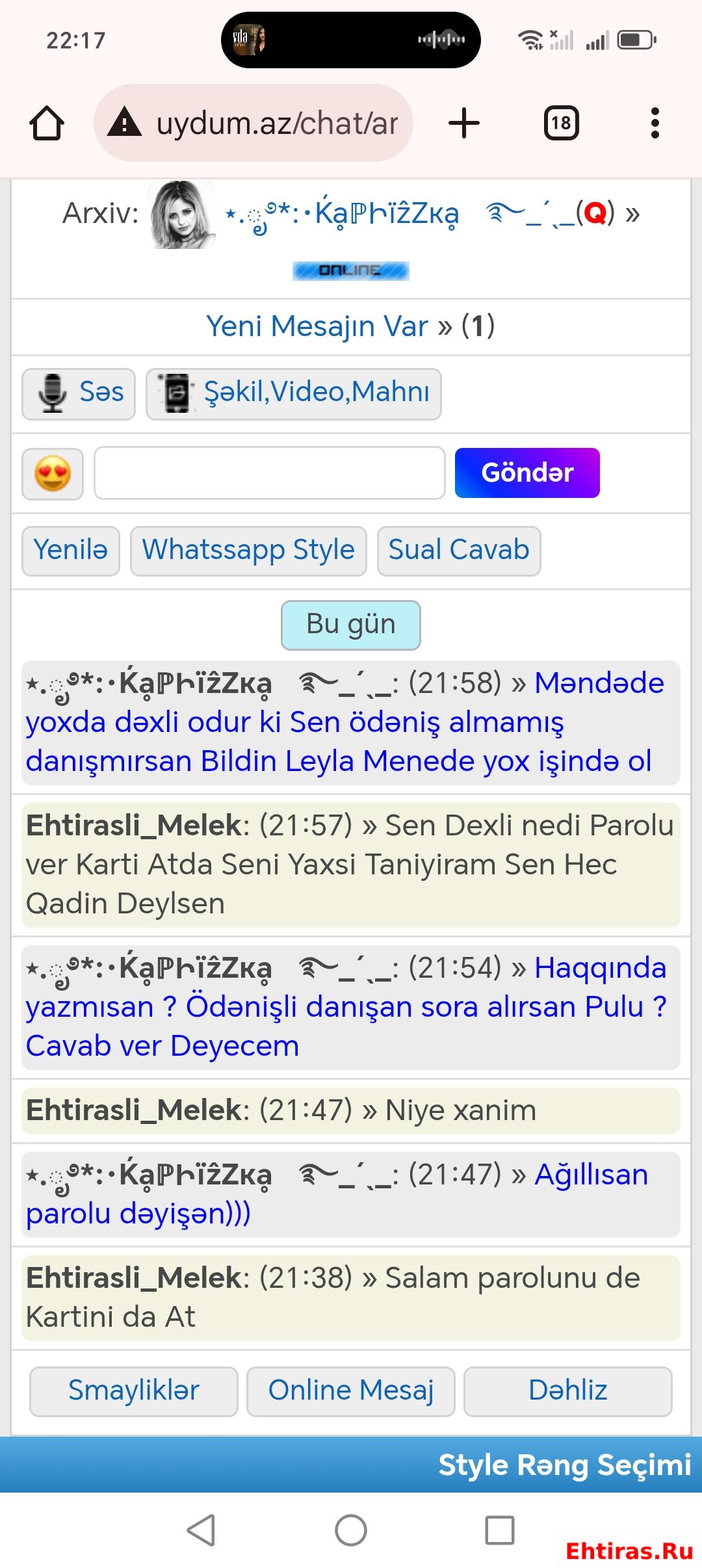702x1568 pixels.
Task: Open the browser overflow menu
Action: (655, 123)
